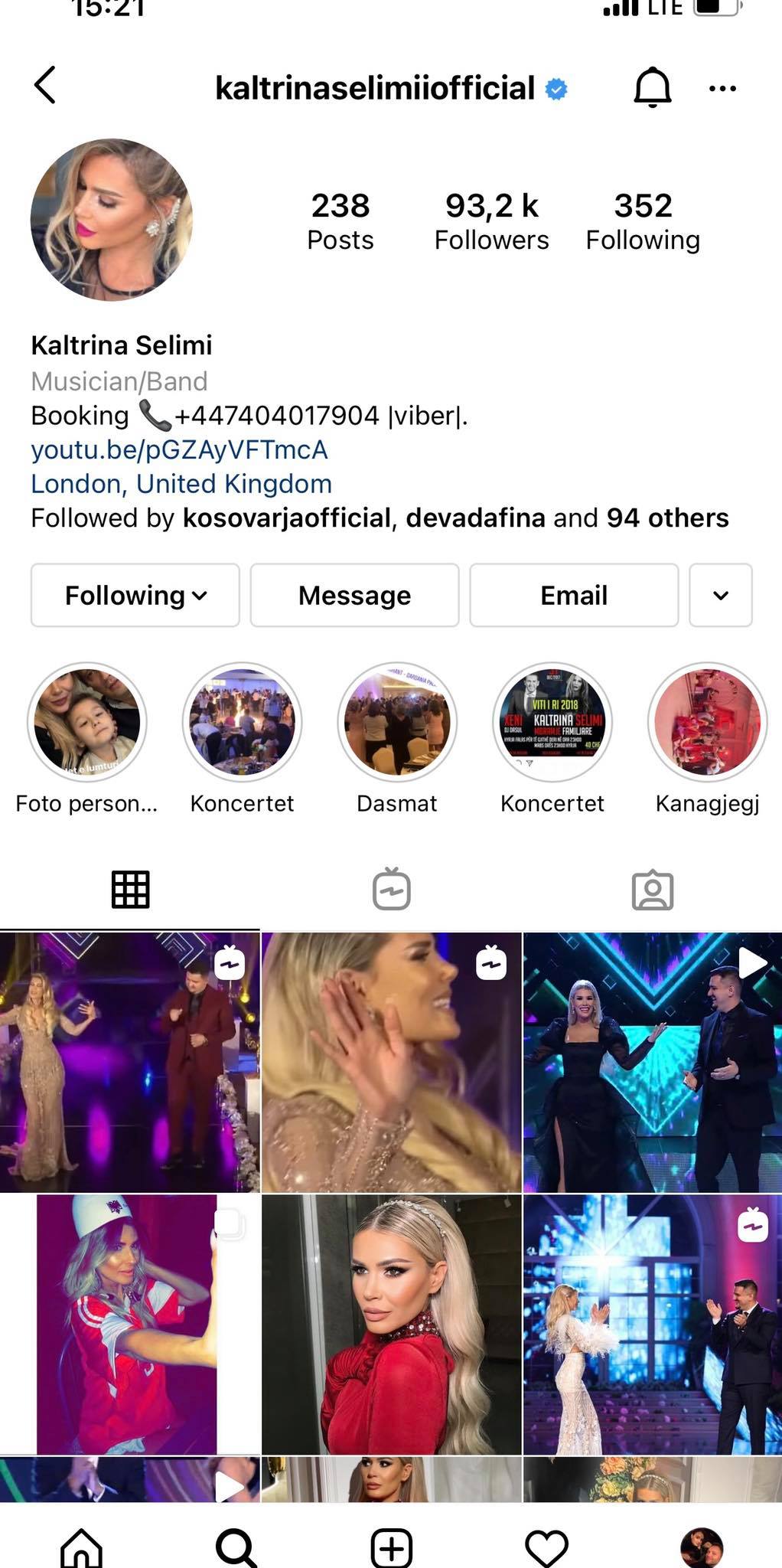
Task: Tap the Email button
Action: click(x=574, y=596)
